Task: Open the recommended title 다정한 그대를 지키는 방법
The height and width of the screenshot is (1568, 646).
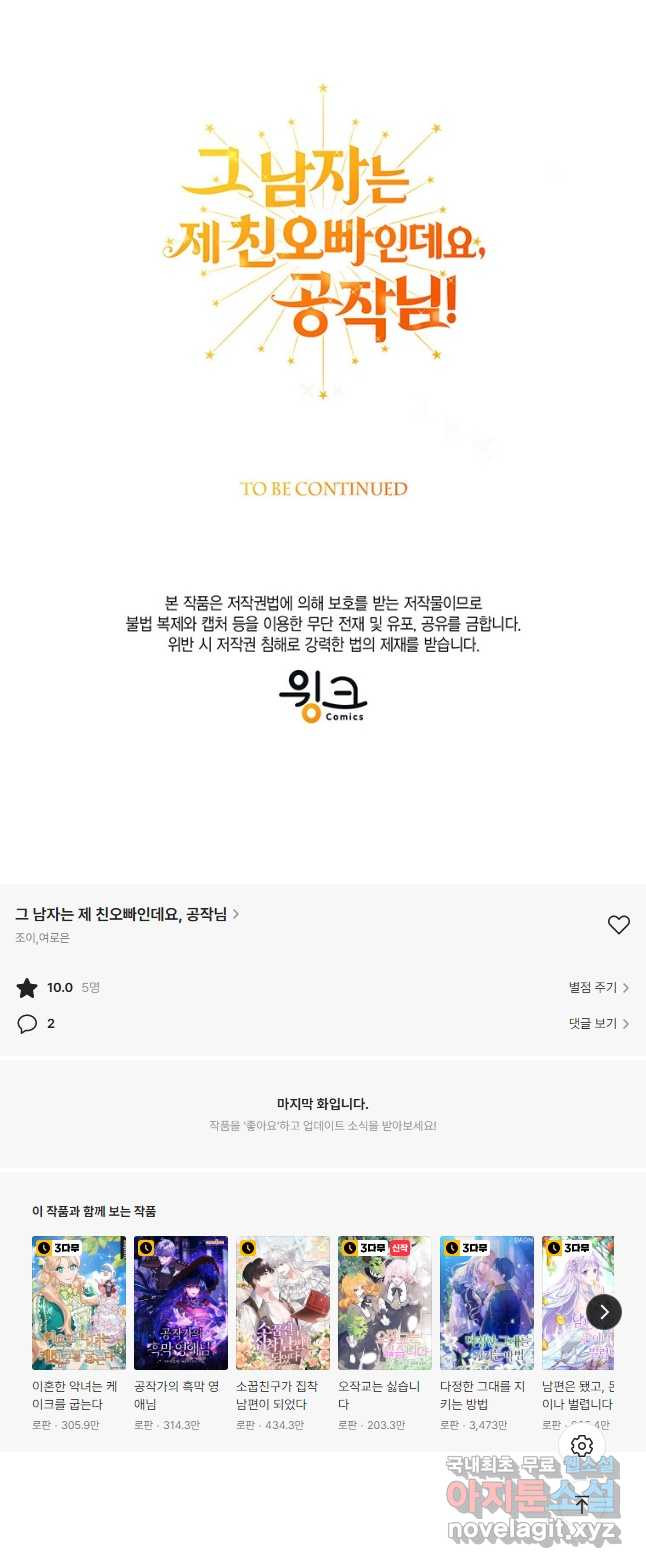Action: pyautogui.click(x=487, y=1303)
